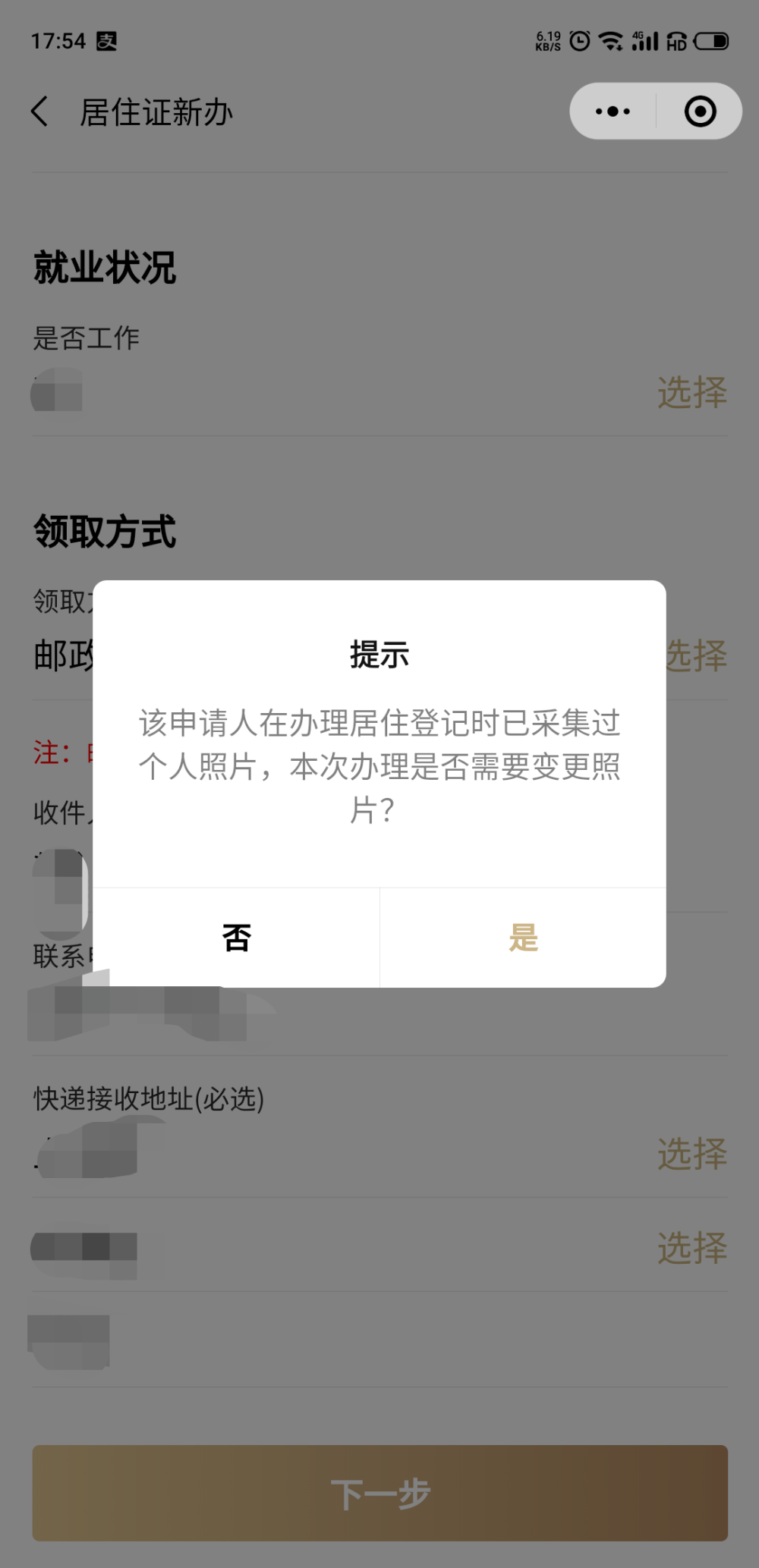
Task: Go back from 居住证新办 page
Action: click(41, 112)
